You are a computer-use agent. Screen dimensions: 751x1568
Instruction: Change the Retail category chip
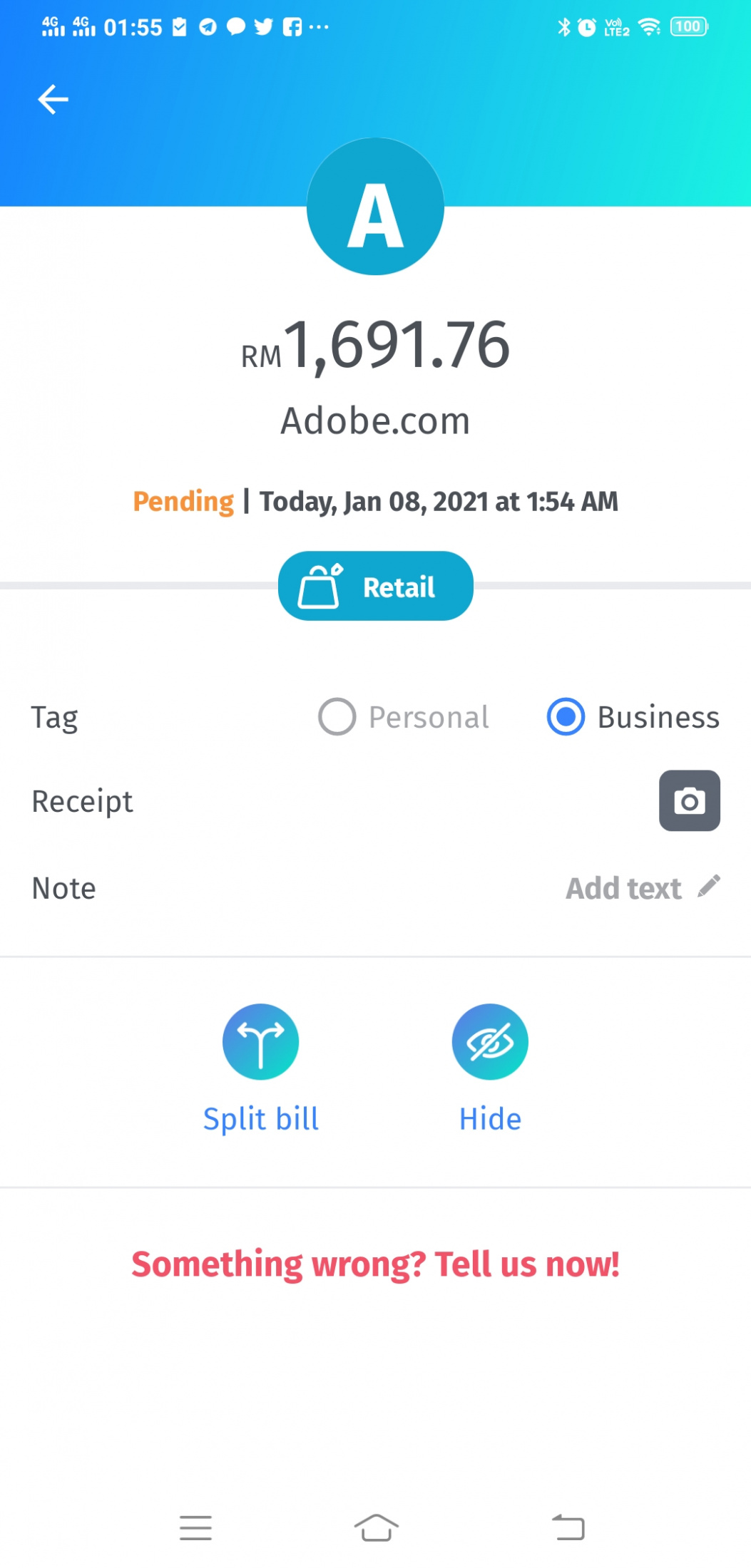[375, 586]
